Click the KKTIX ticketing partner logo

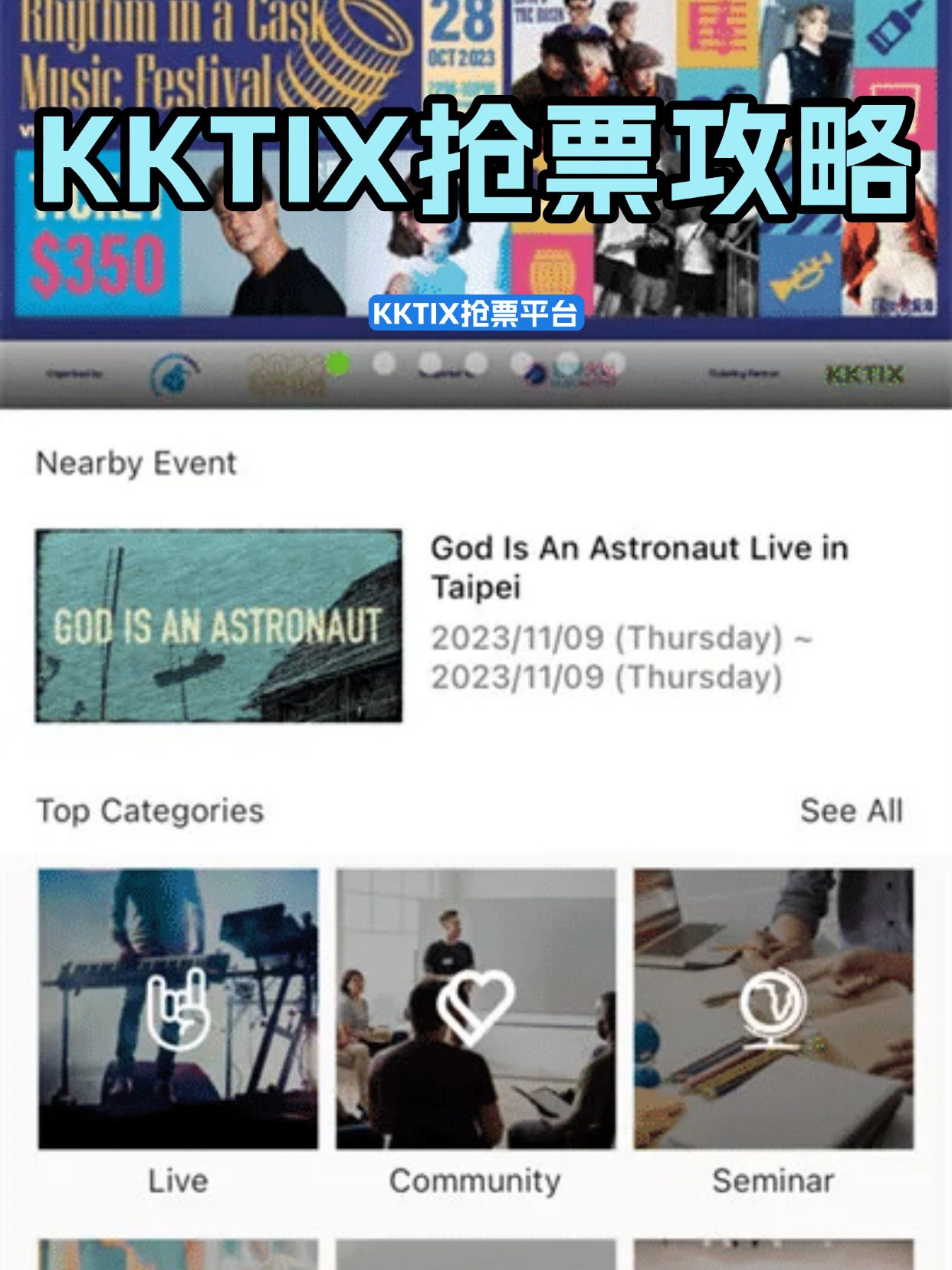point(865,373)
